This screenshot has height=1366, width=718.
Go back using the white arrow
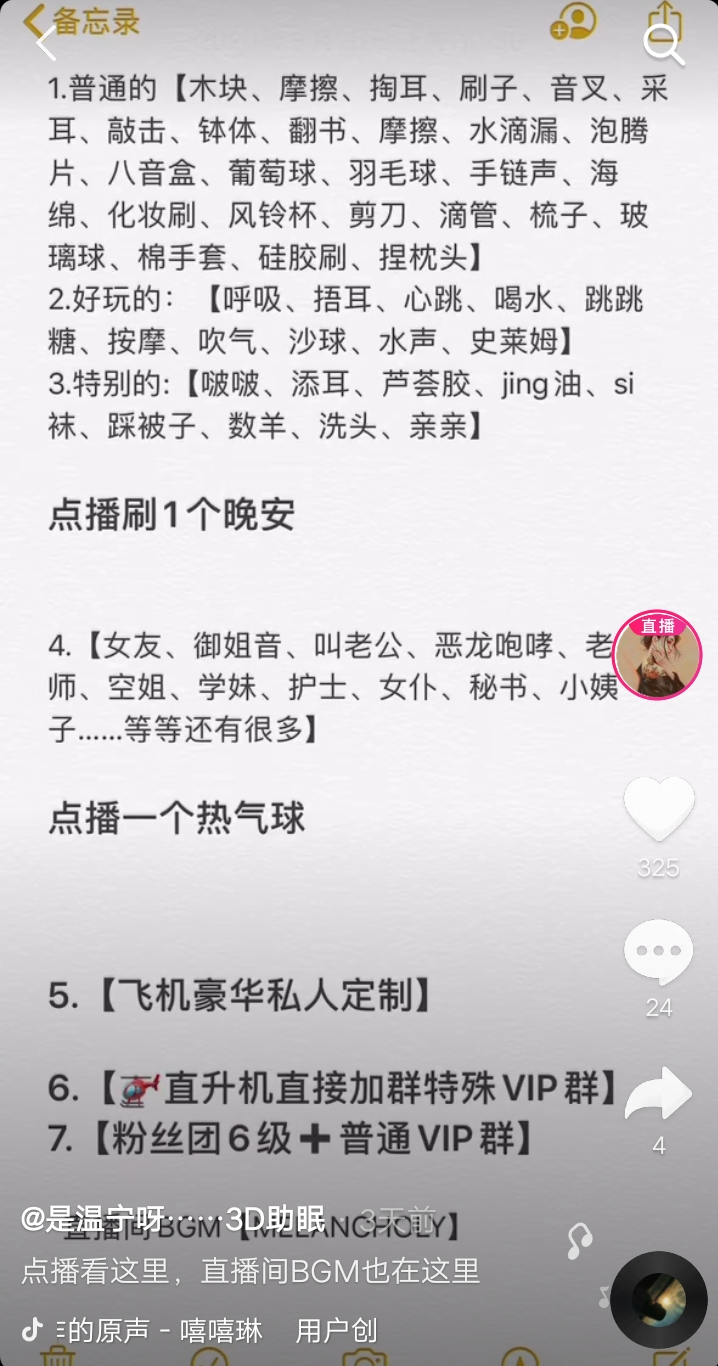pos(46,42)
